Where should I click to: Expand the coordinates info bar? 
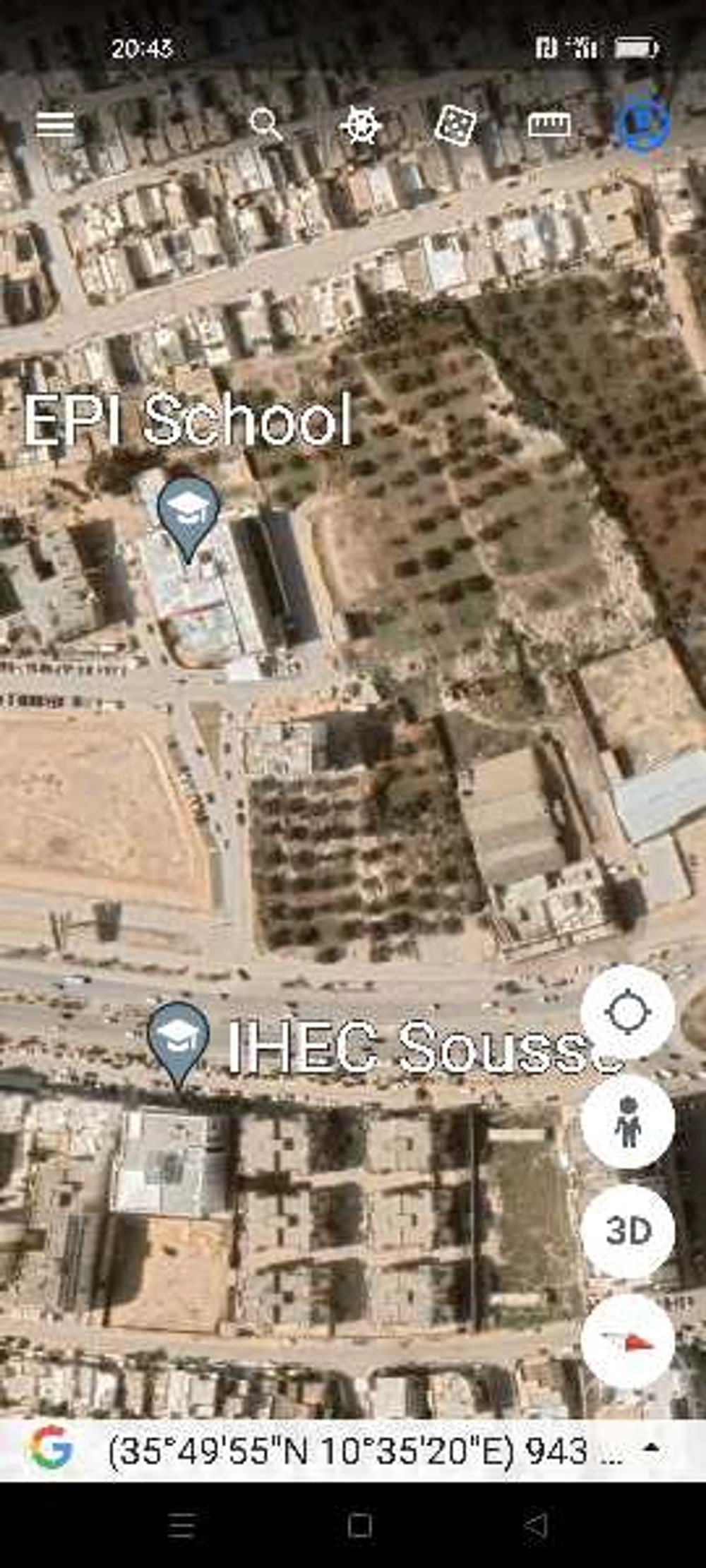(651, 1449)
